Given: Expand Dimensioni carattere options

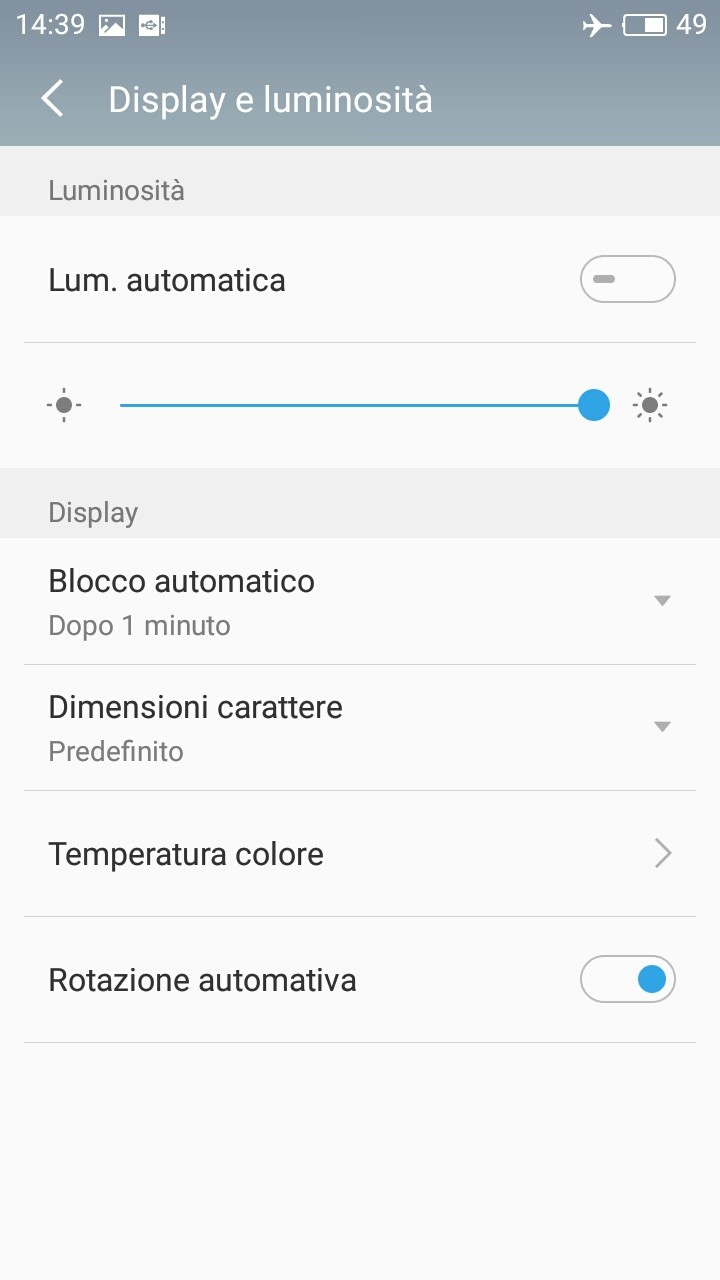Looking at the screenshot, I should tap(360, 728).
